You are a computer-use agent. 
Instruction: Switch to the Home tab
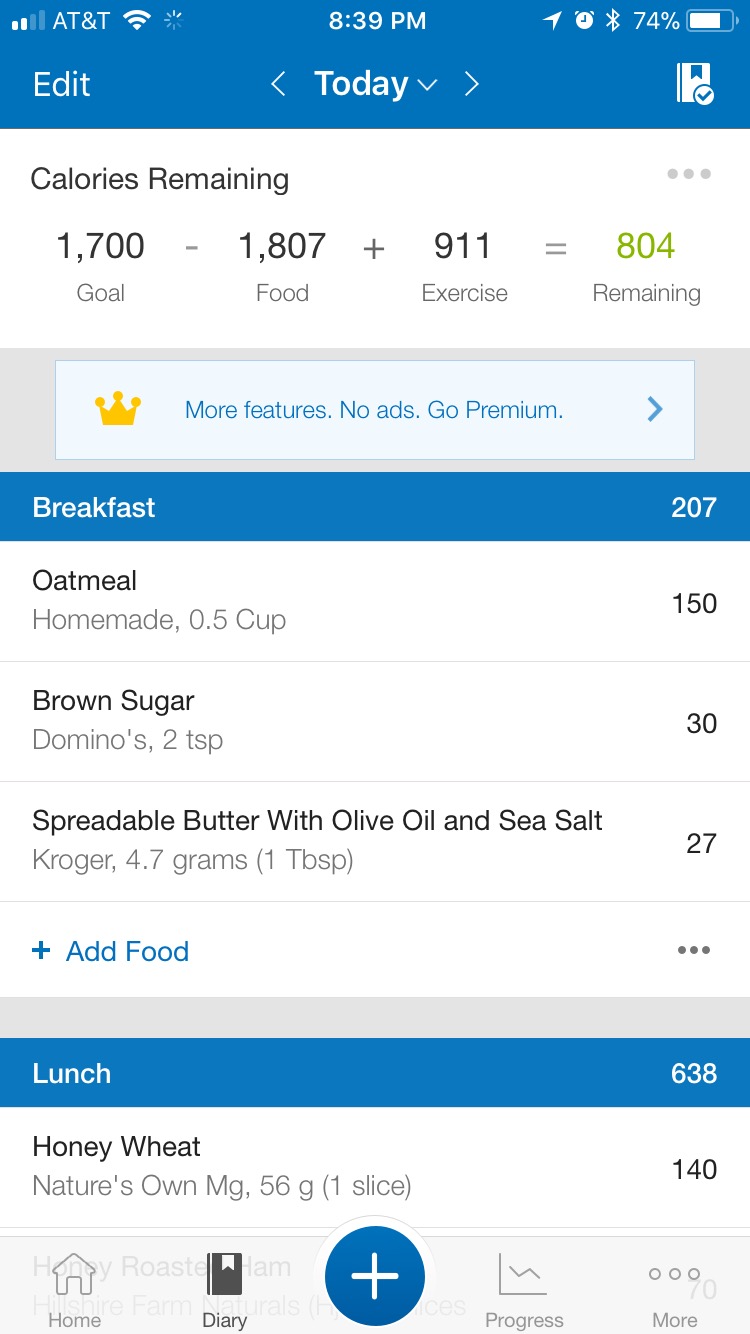click(75, 1290)
